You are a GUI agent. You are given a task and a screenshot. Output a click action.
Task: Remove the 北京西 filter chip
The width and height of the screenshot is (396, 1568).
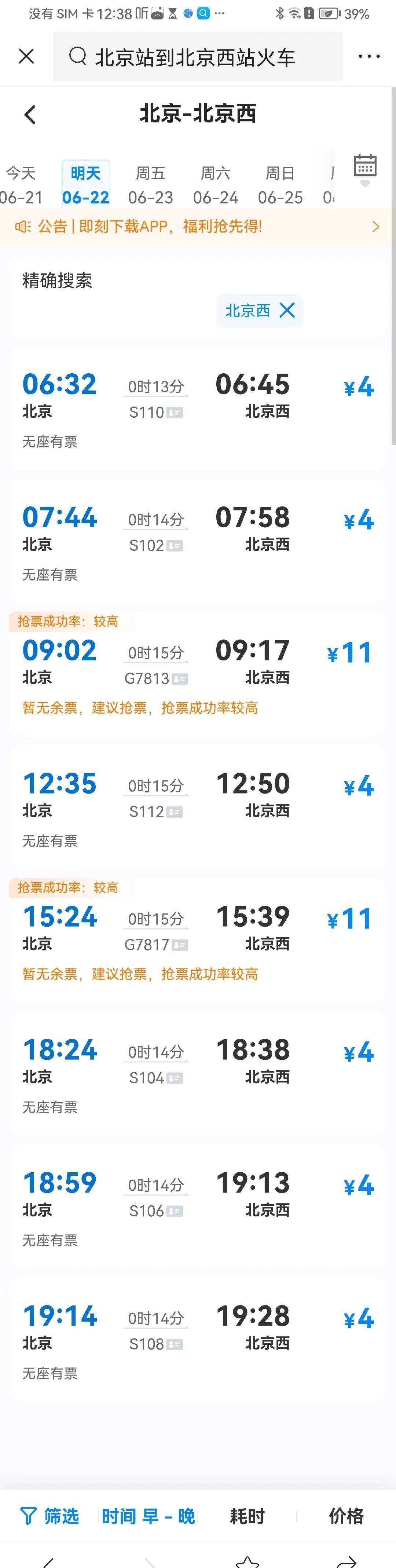[287, 311]
